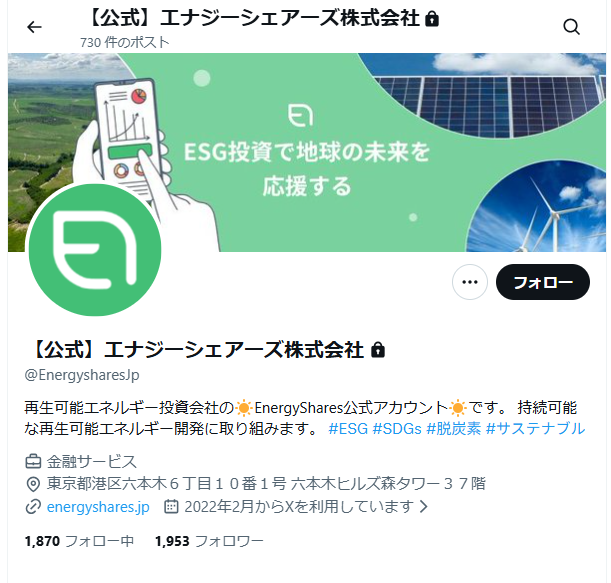Go back using the arrow icon
Viewport: 611px width, 583px height.
[x=34, y=27]
